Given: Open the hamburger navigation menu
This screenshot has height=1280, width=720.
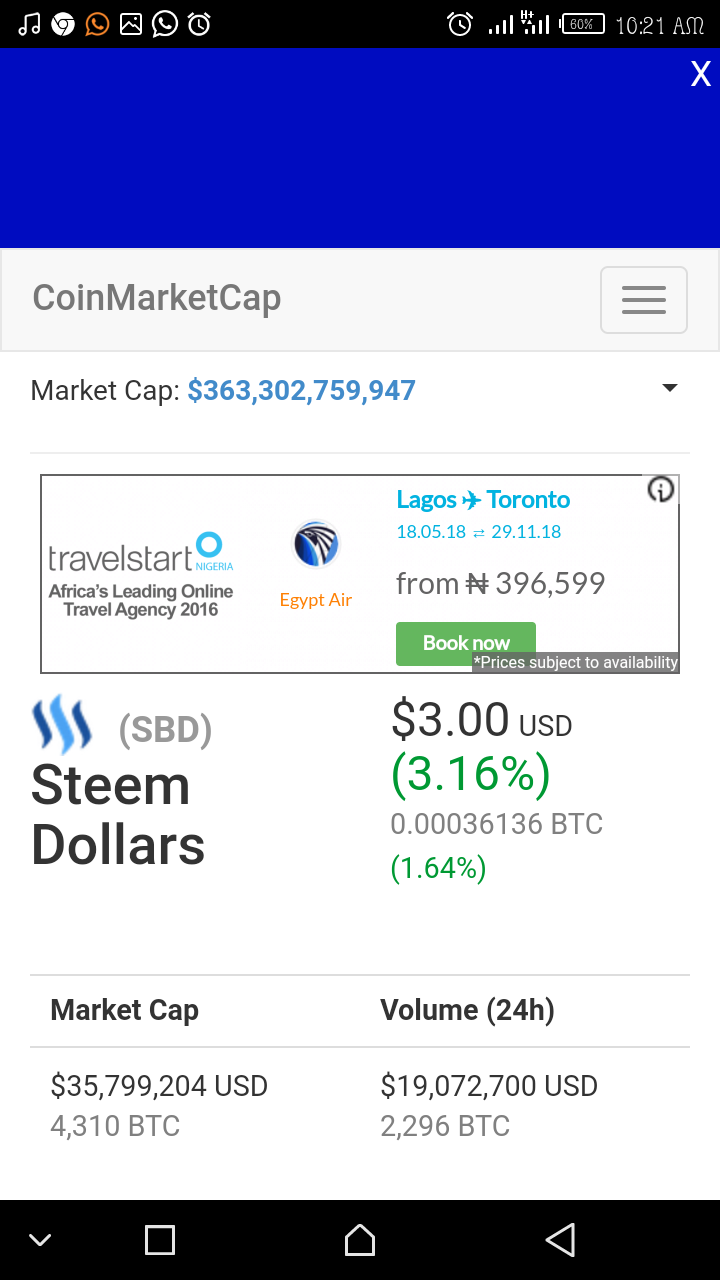Looking at the screenshot, I should (643, 300).
